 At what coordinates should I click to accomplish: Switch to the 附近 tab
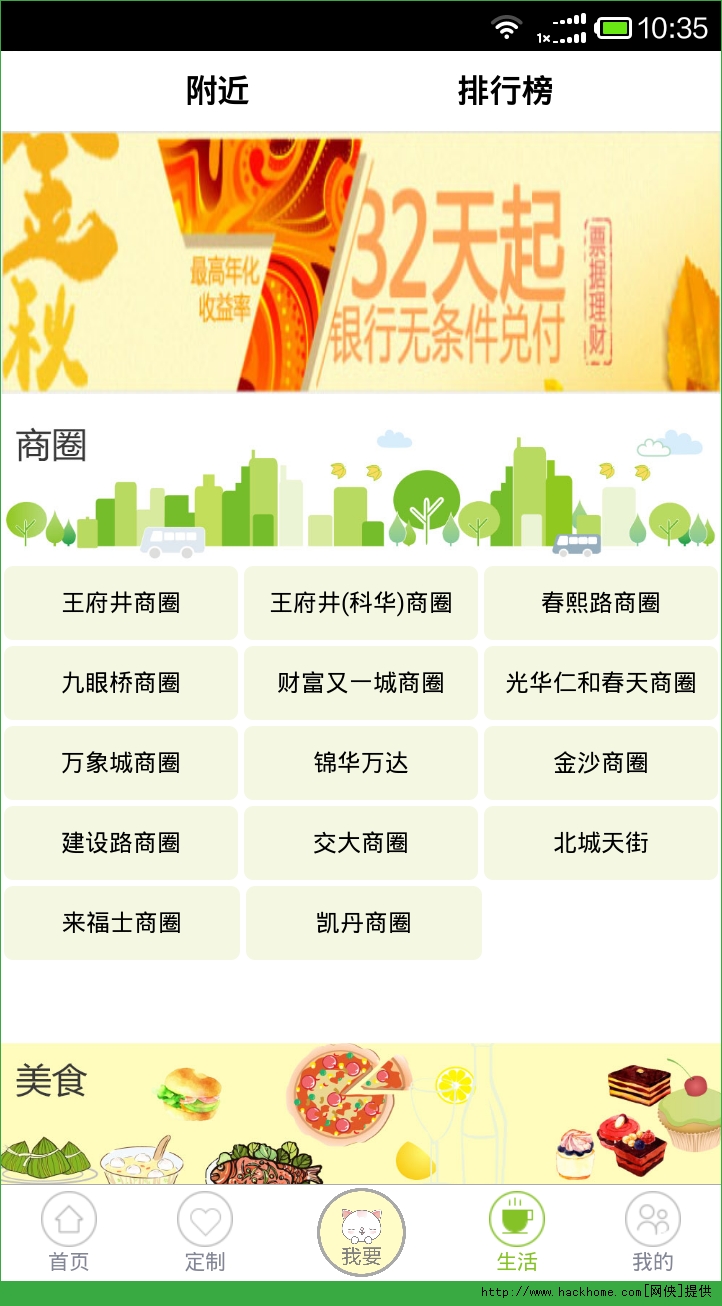(217, 91)
